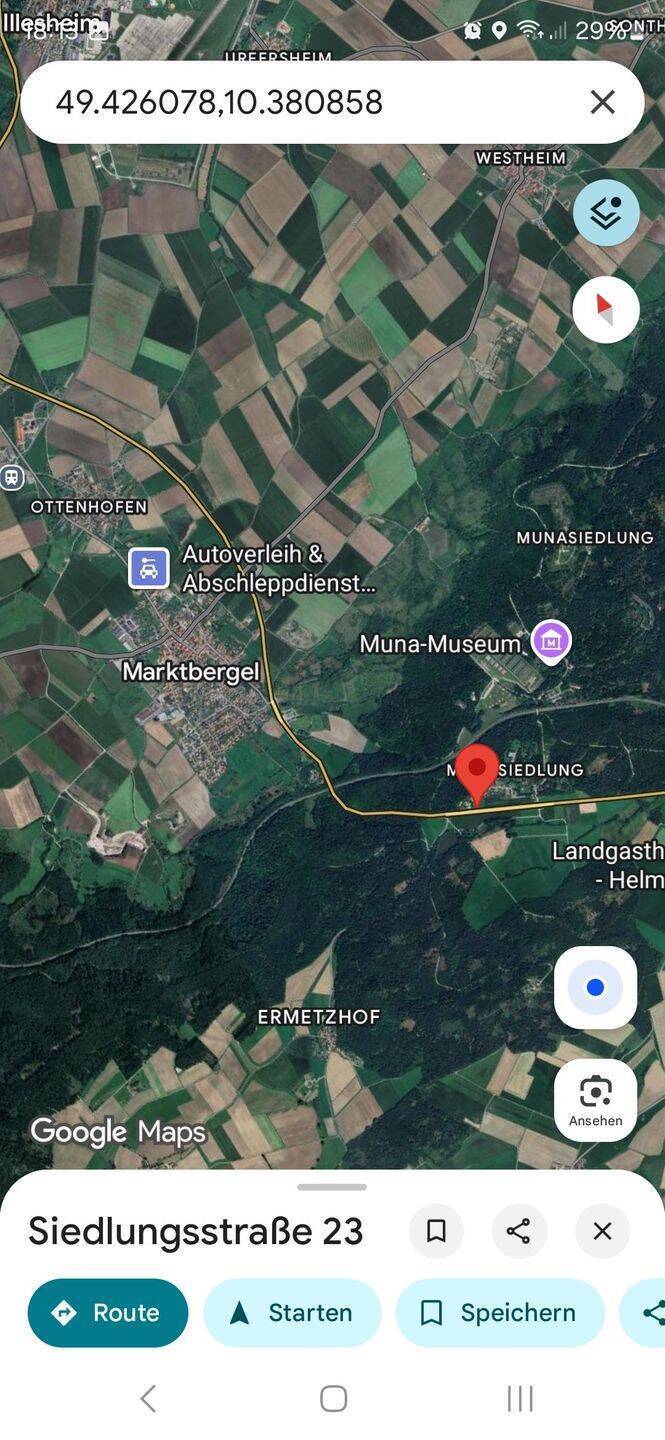Bookmark Siedlungsstraße 23 via header icon
The image size is (665, 1440).
(436, 1231)
